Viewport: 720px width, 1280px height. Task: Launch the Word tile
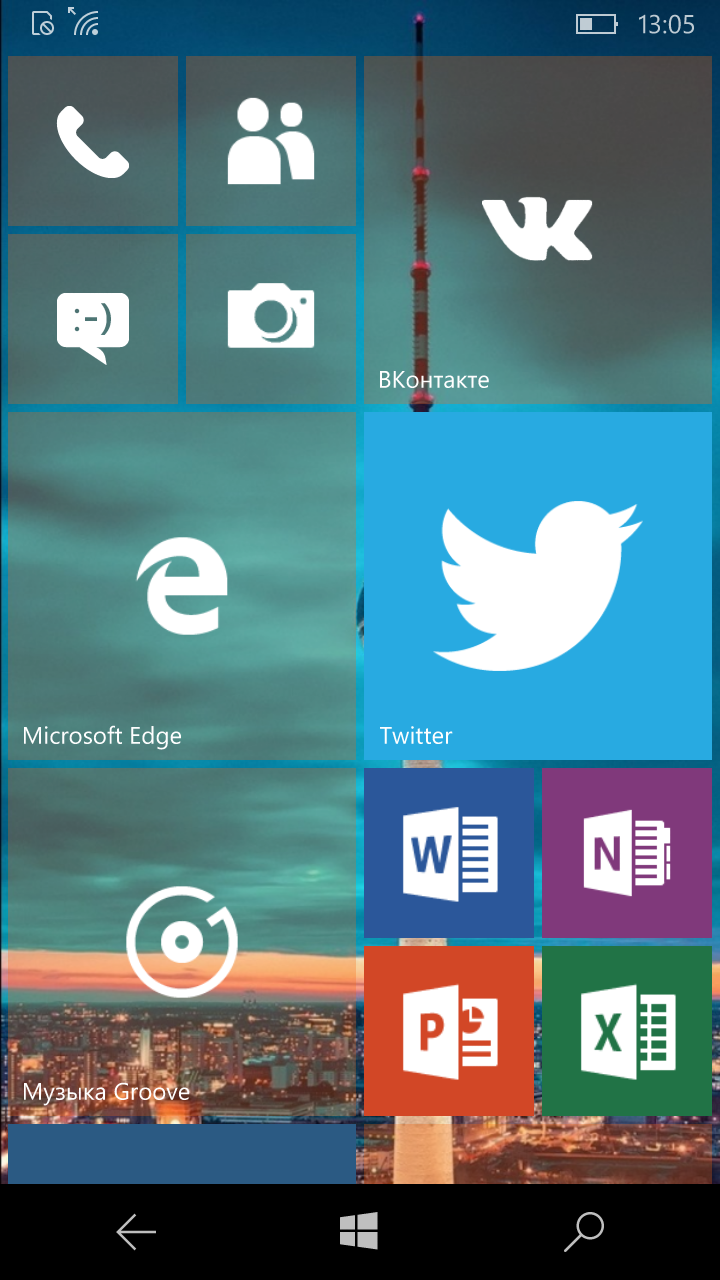[449, 853]
